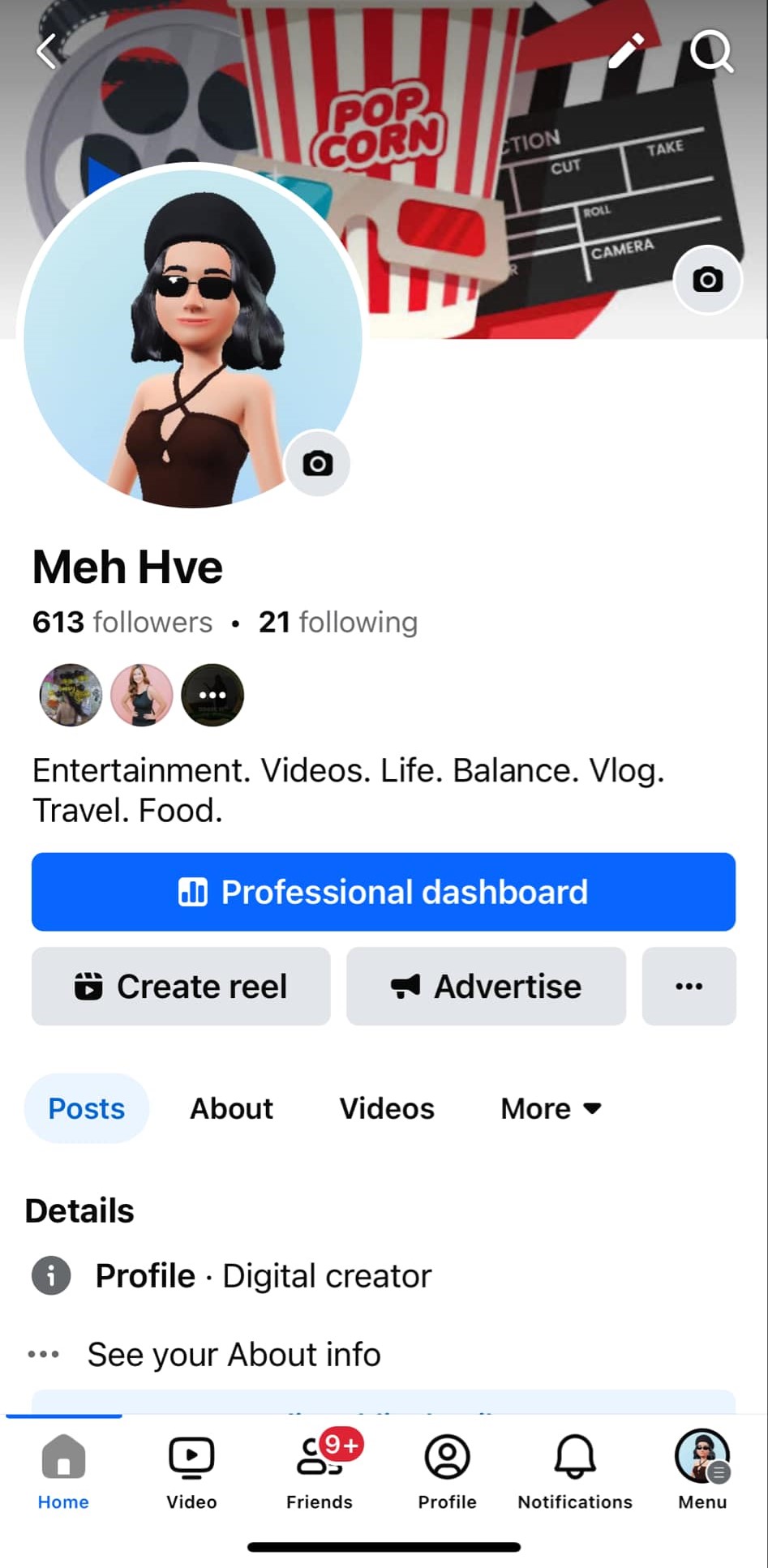Select the Posts tab
The width and height of the screenshot is (768, 1568).
click(87, 1108)
